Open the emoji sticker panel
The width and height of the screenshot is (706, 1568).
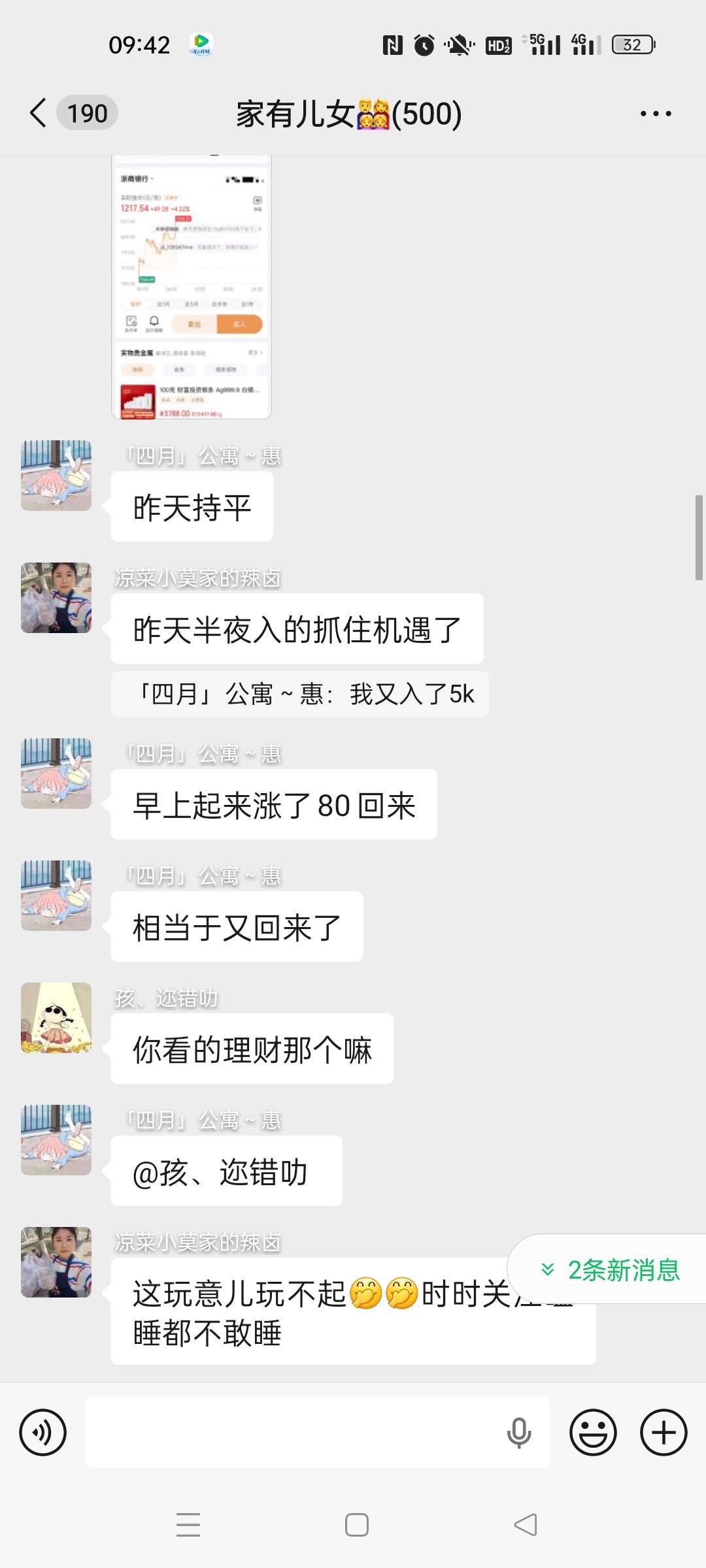[x=593, y=1433]
